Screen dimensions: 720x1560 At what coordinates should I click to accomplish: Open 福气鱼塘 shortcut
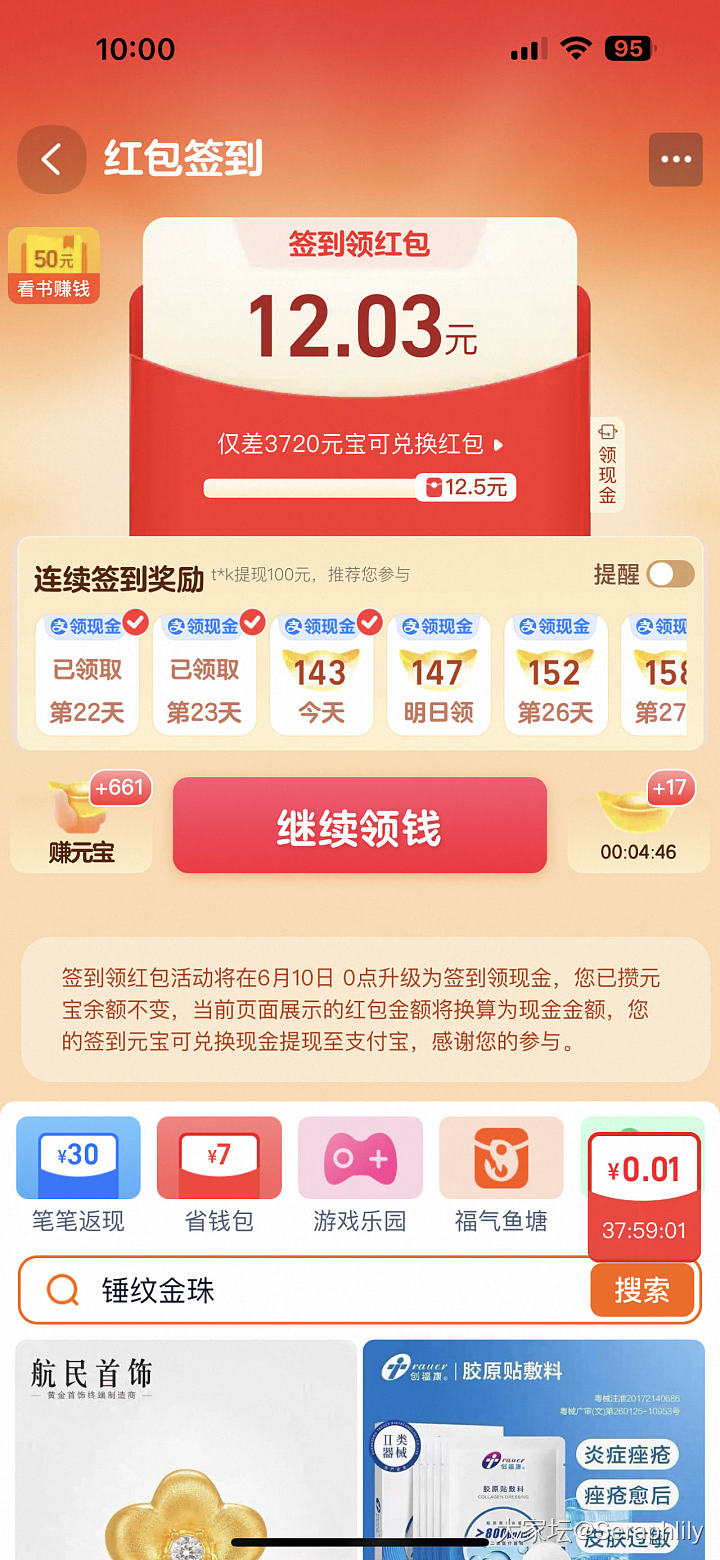pos(501,1175)
